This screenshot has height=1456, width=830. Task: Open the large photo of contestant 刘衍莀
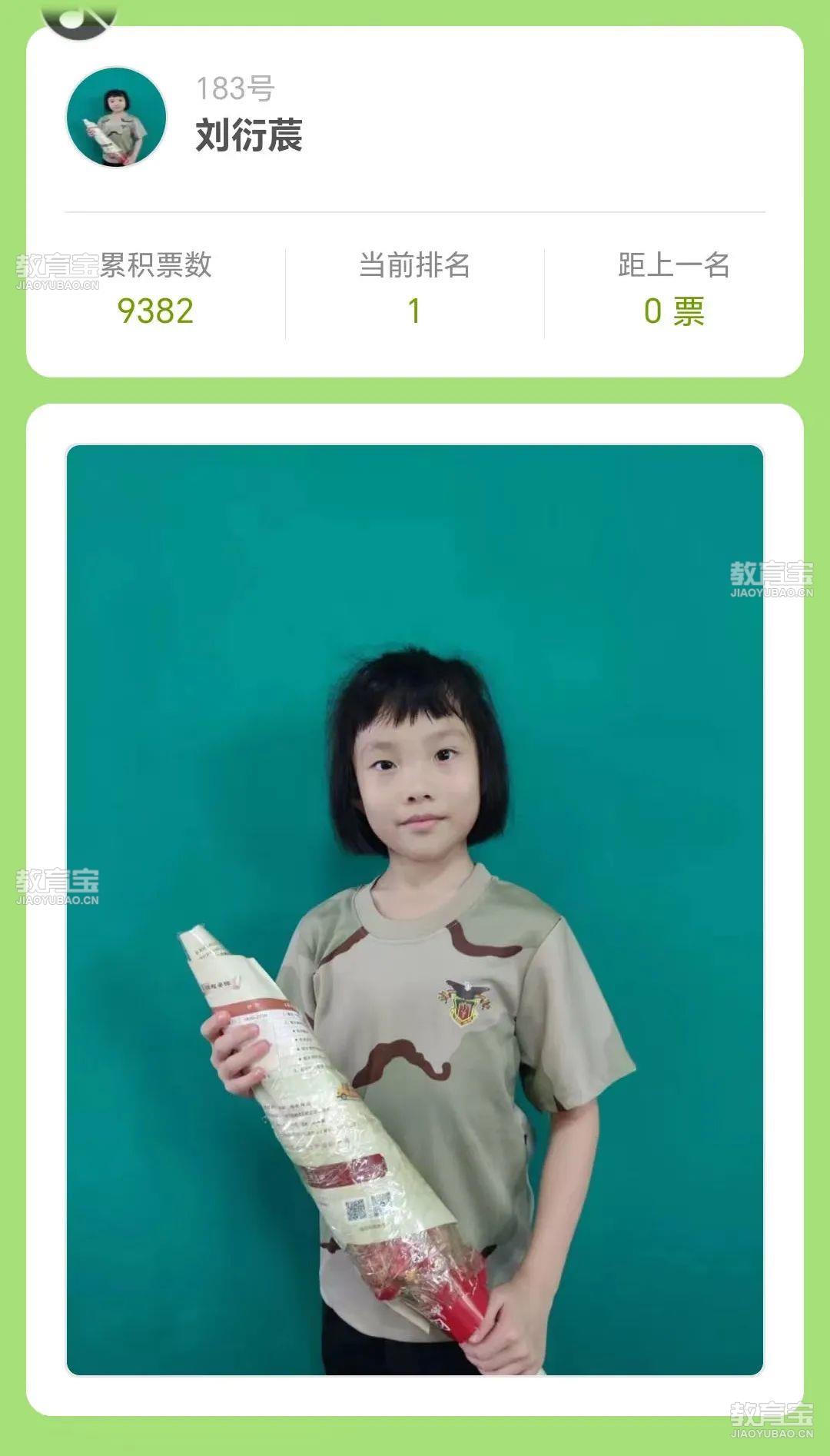click(x=415, y=909)
